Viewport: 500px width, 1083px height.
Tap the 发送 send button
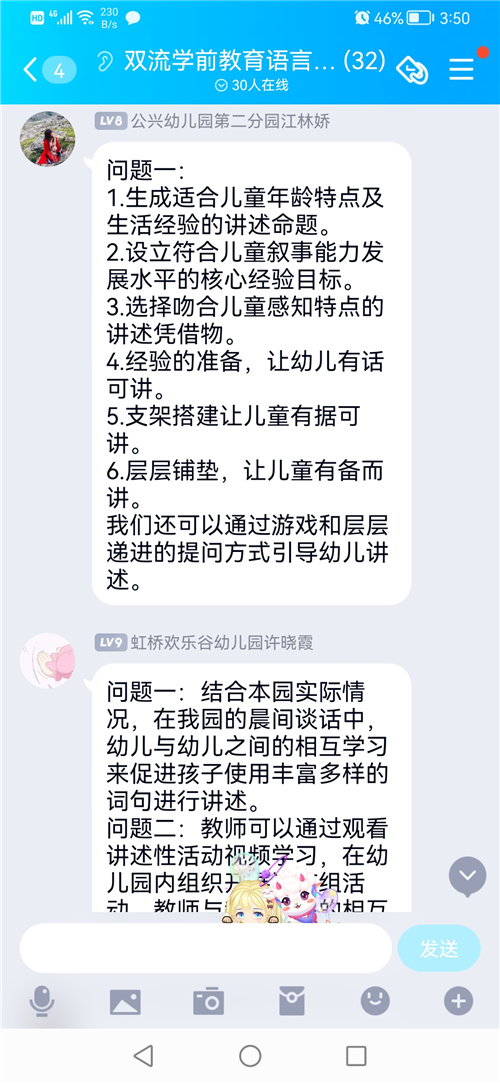point(439,948)
